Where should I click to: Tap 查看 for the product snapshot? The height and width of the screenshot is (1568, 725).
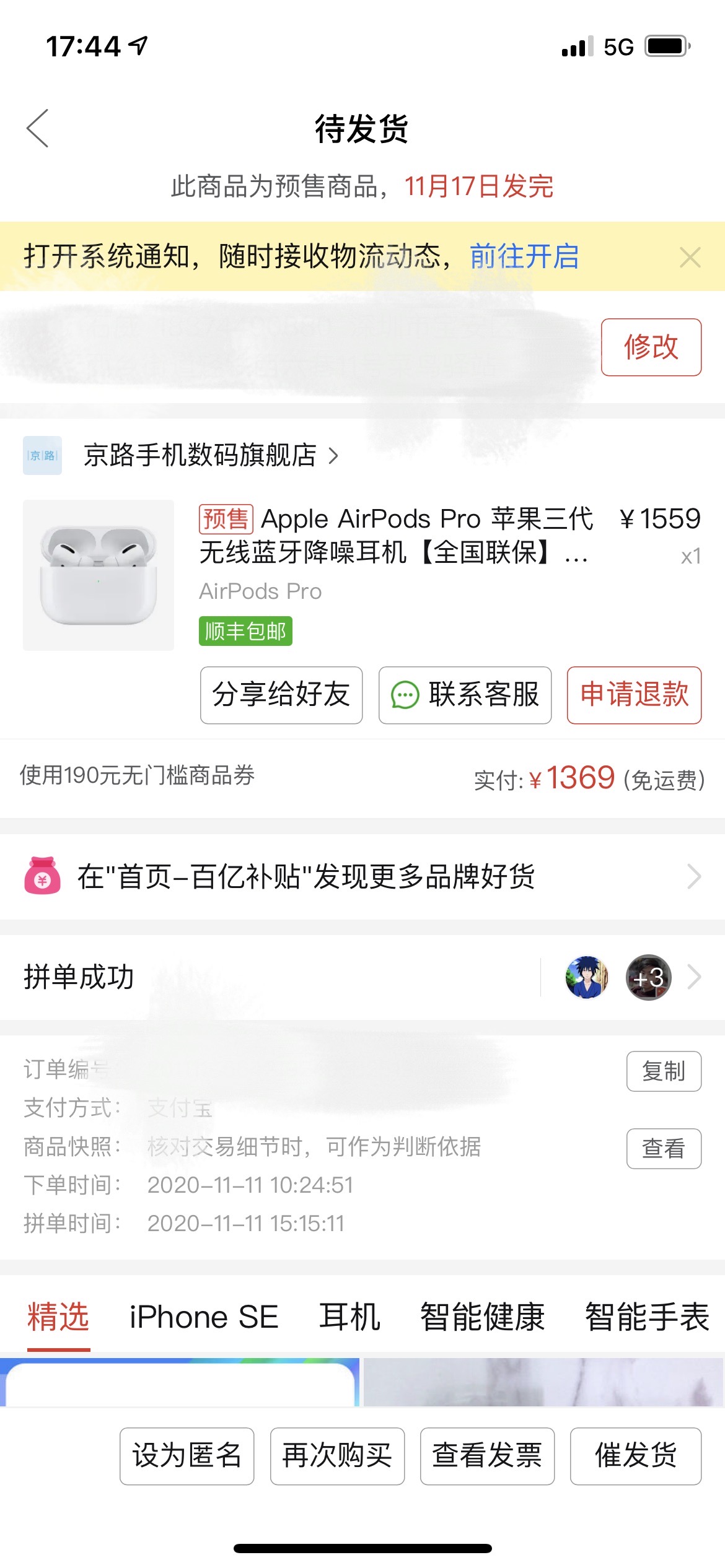point(663,1148)
